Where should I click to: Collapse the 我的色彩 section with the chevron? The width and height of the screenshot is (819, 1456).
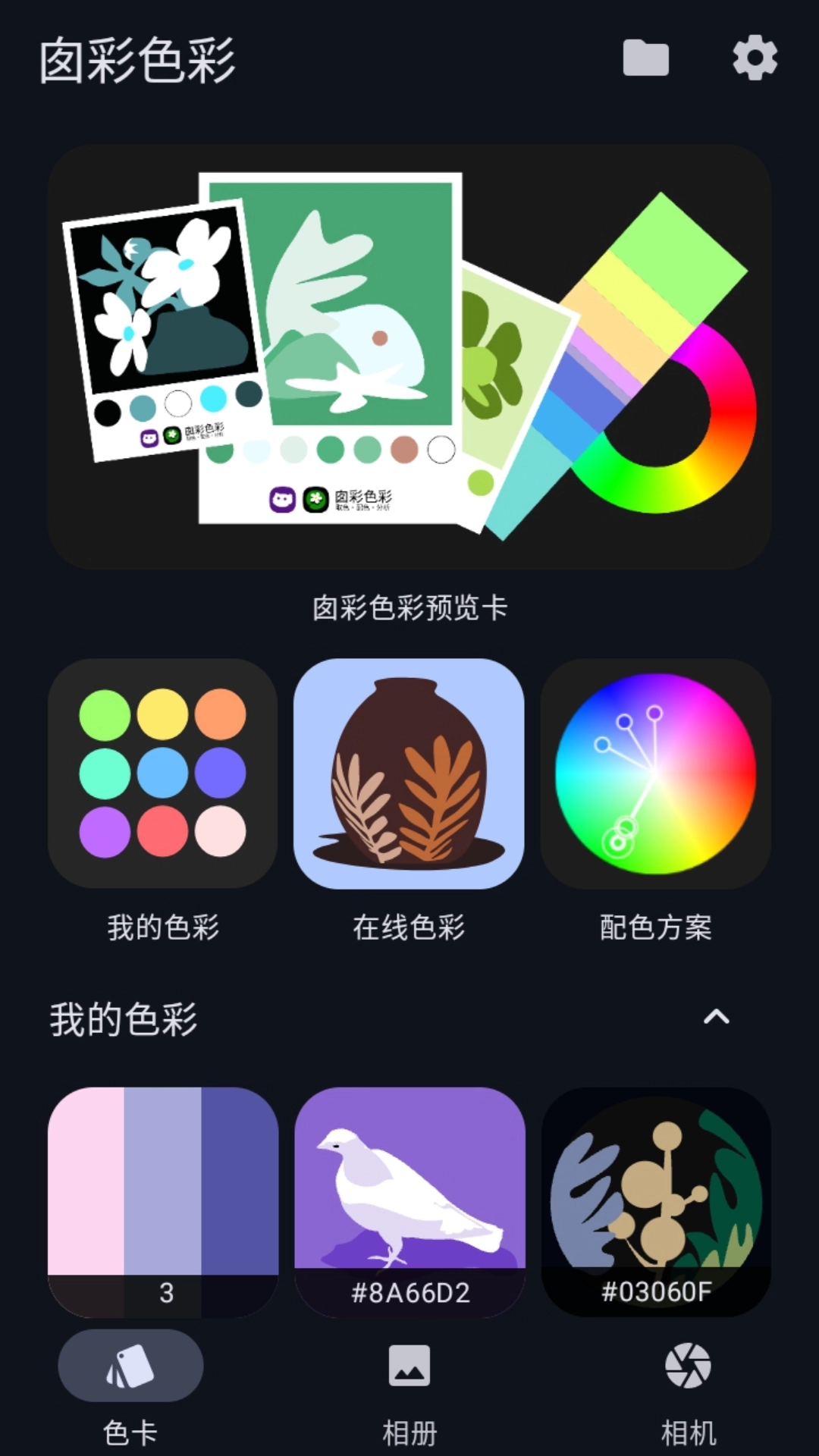pos(714,1016)
